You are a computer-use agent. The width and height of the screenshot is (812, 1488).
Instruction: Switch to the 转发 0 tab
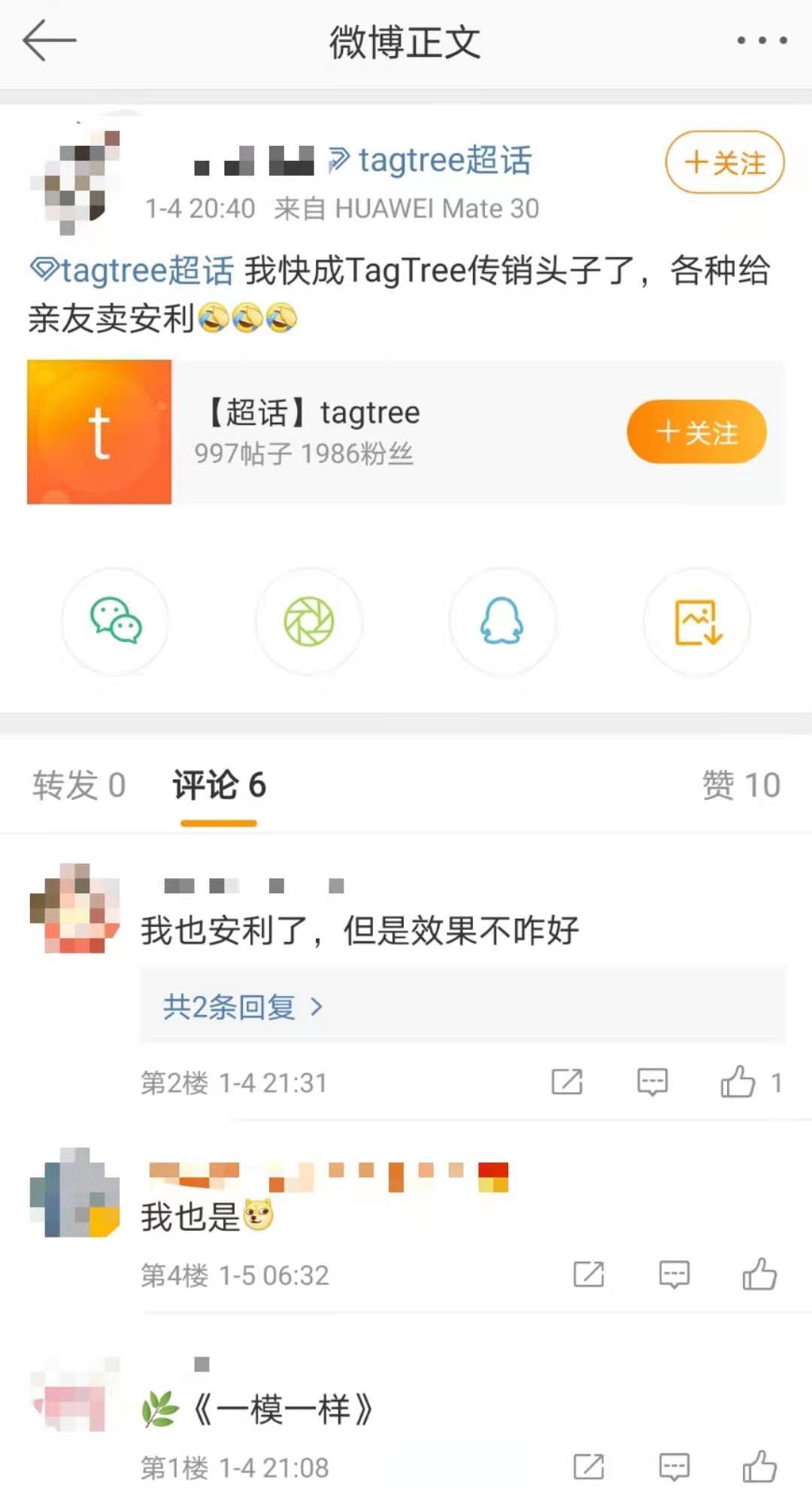point(78,785)
